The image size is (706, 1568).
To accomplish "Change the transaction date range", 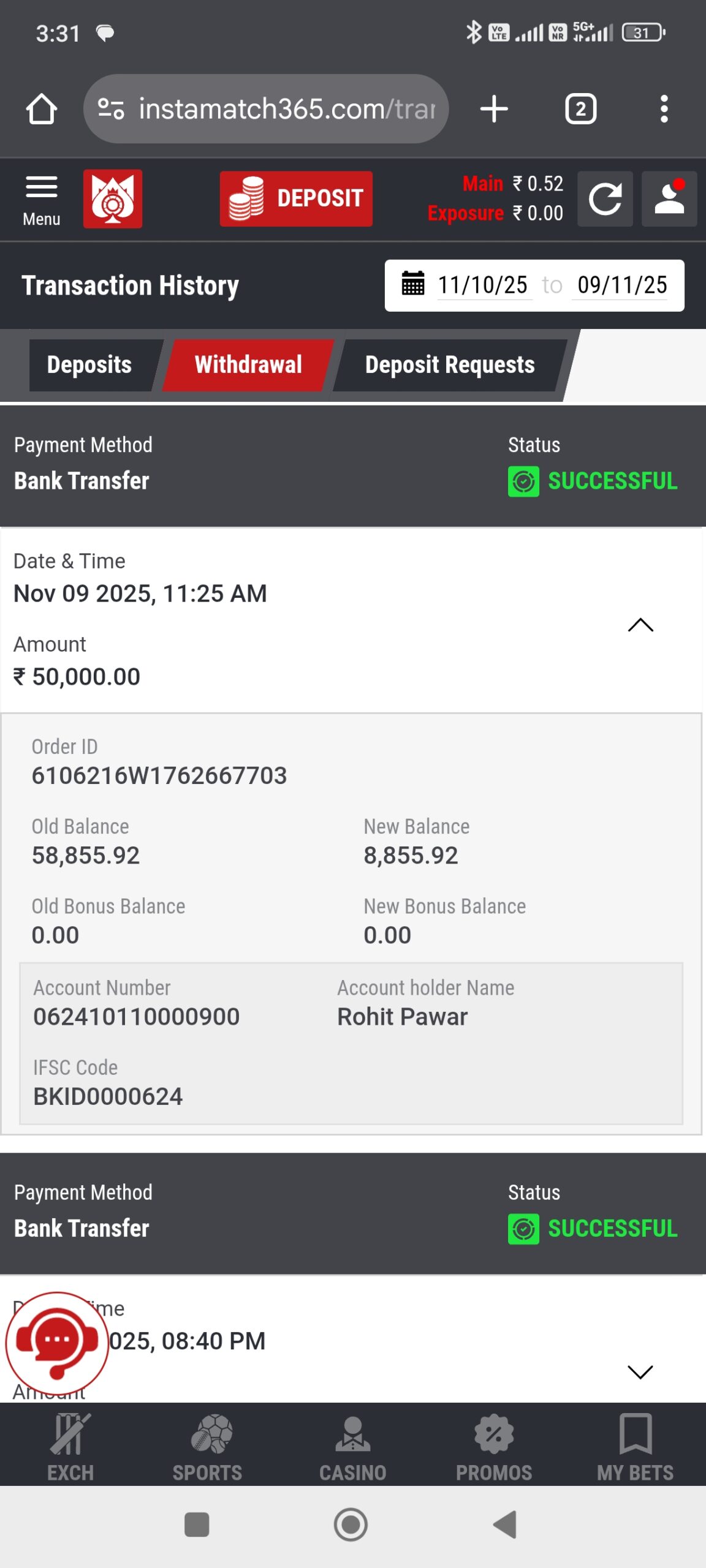I will (x=534, y=285).
